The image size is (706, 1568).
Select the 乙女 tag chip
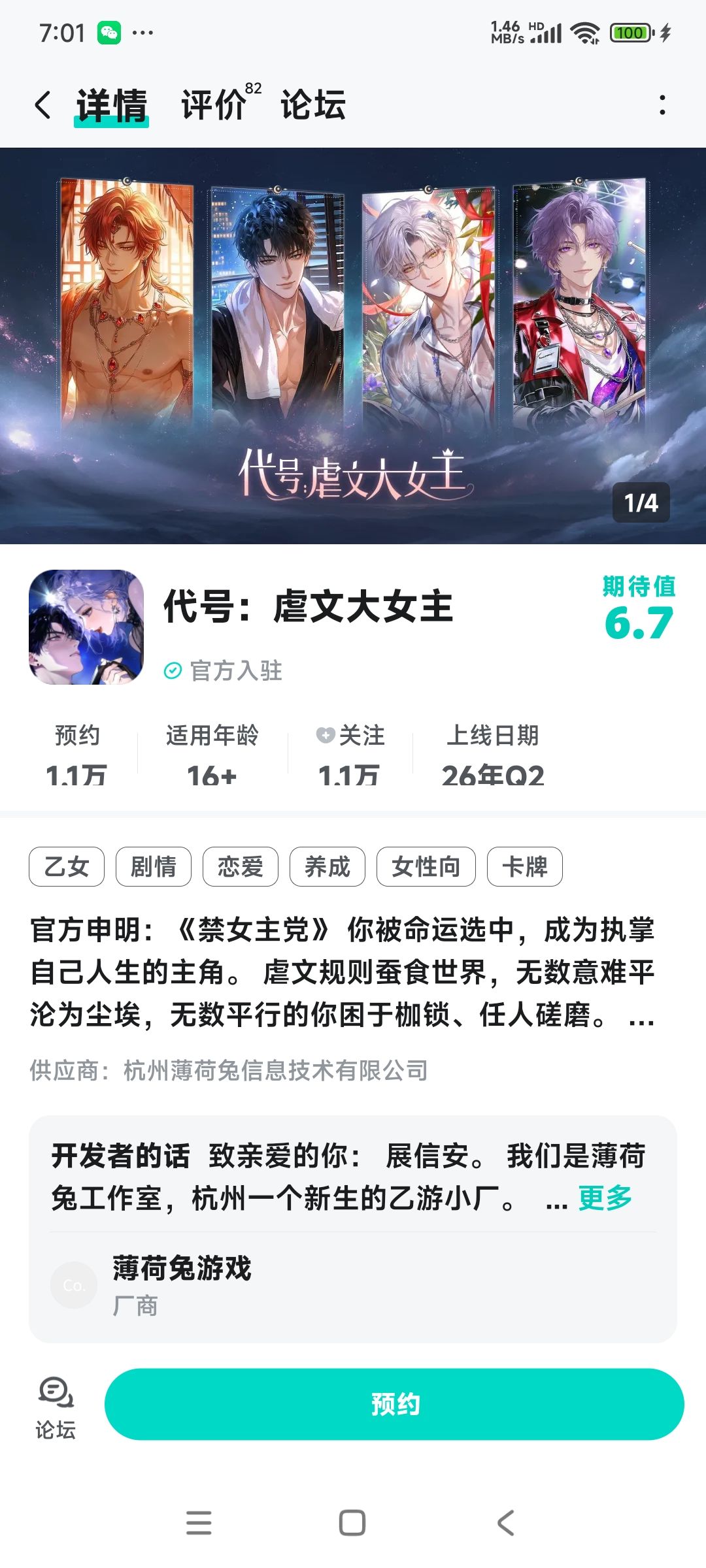(67, 867)
